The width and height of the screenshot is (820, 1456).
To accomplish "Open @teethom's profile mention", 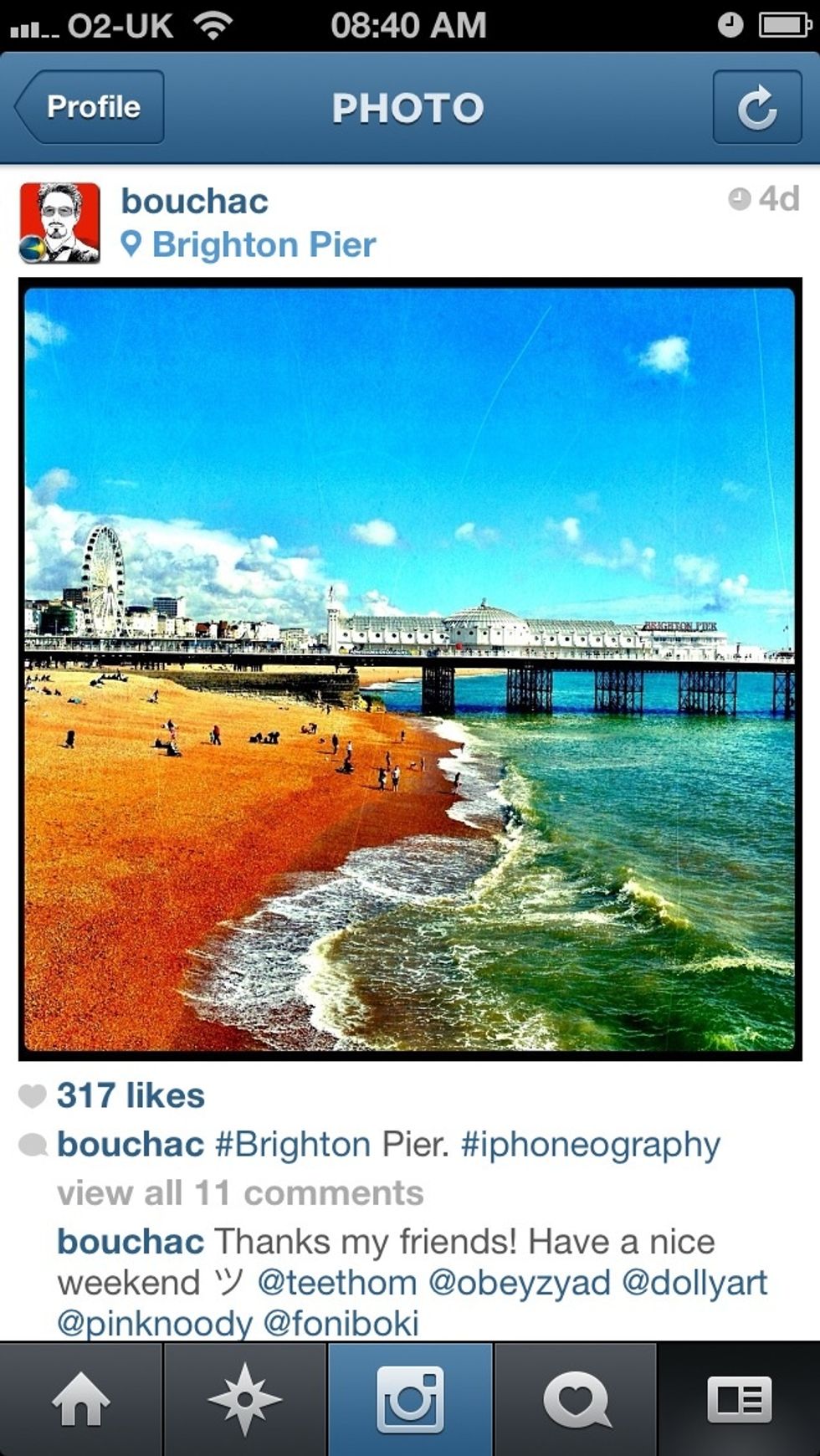I will click(x=337, y=1283).
